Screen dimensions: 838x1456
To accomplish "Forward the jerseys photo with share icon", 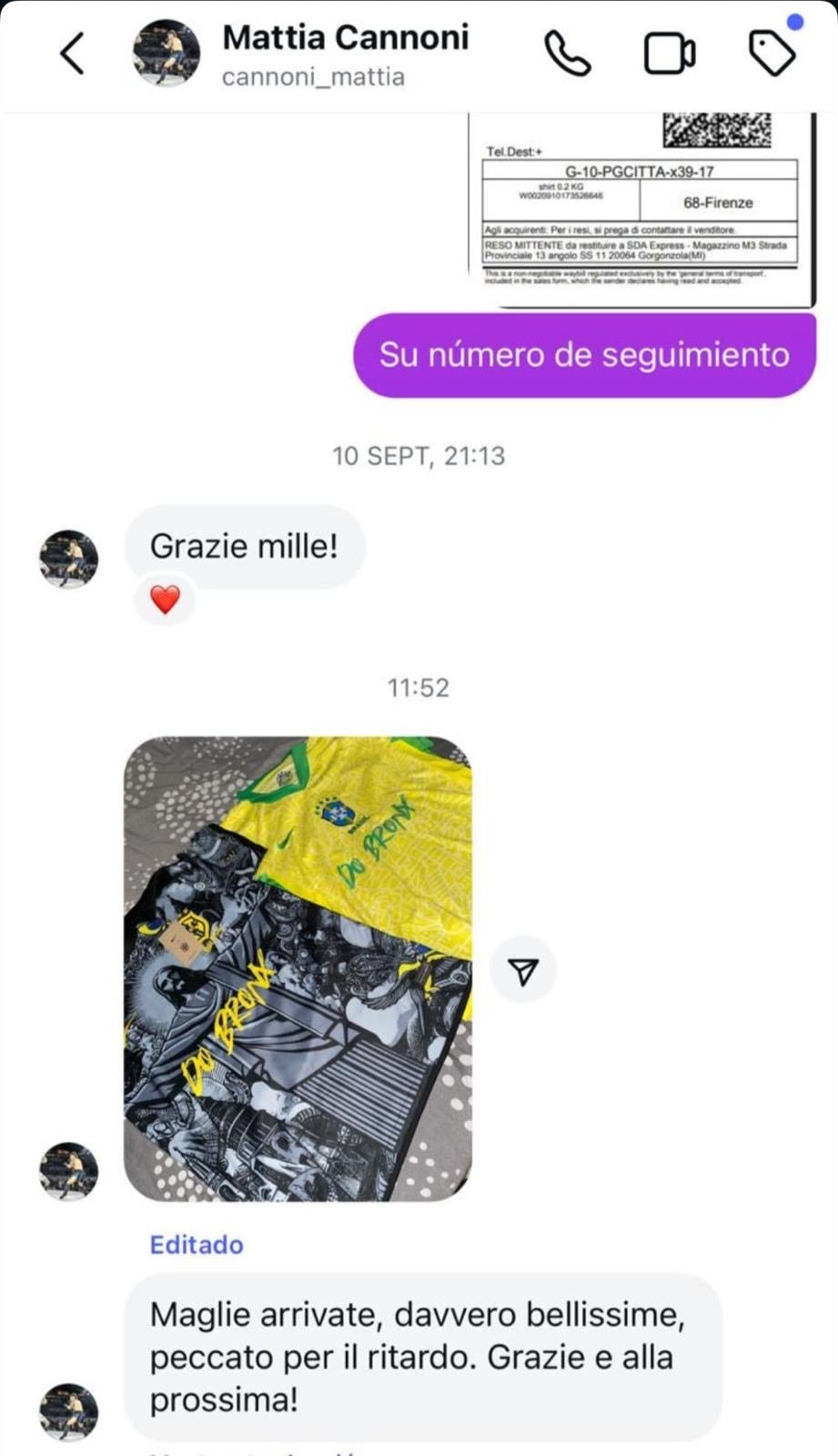I will [x=523, y=970].
